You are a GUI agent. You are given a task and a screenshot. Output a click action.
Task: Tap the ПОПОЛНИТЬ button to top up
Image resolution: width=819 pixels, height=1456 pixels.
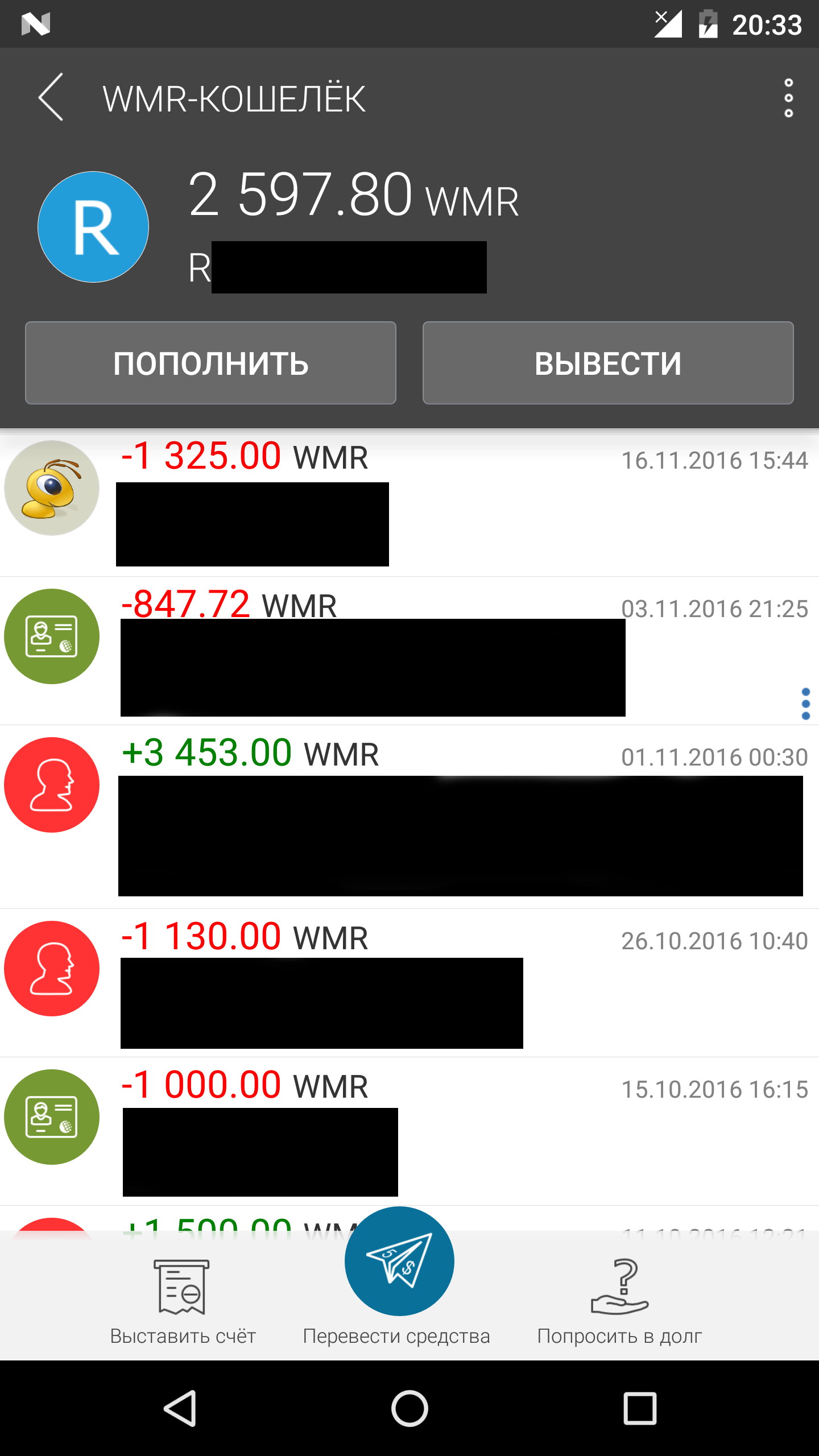click(x=210, y=363)
